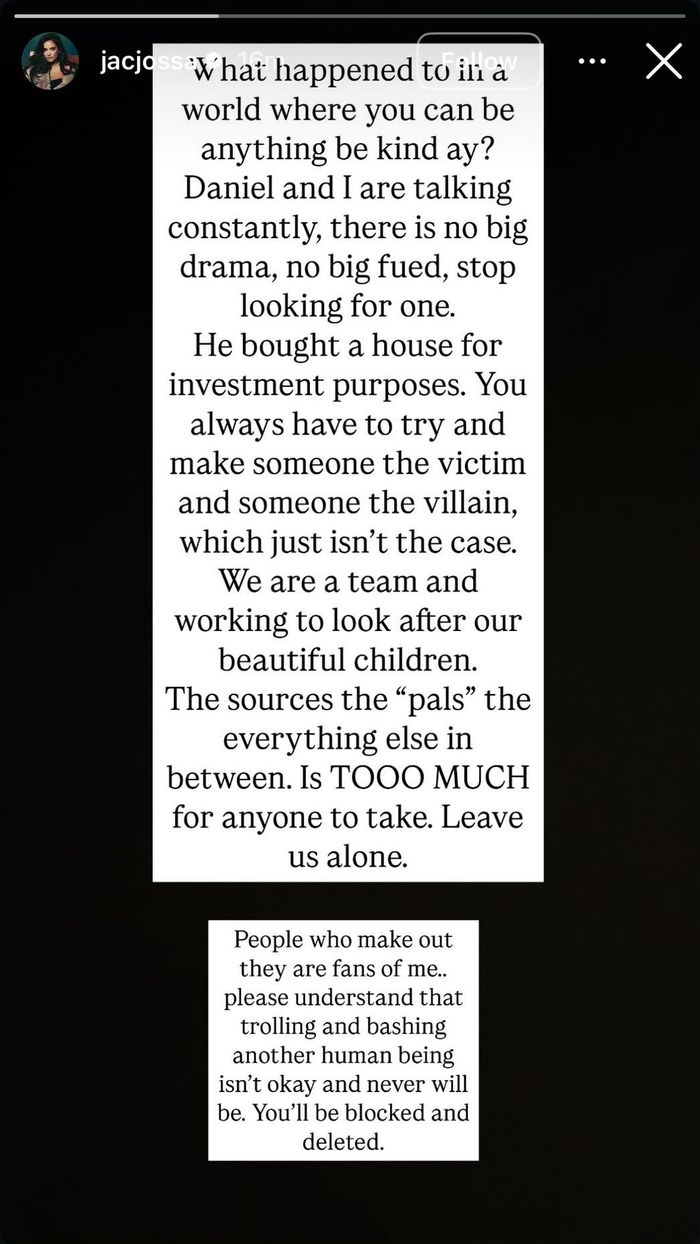Viewport: 700px width, 1244px height.
Task: Close the story viewer
Action: pos(663,62)
